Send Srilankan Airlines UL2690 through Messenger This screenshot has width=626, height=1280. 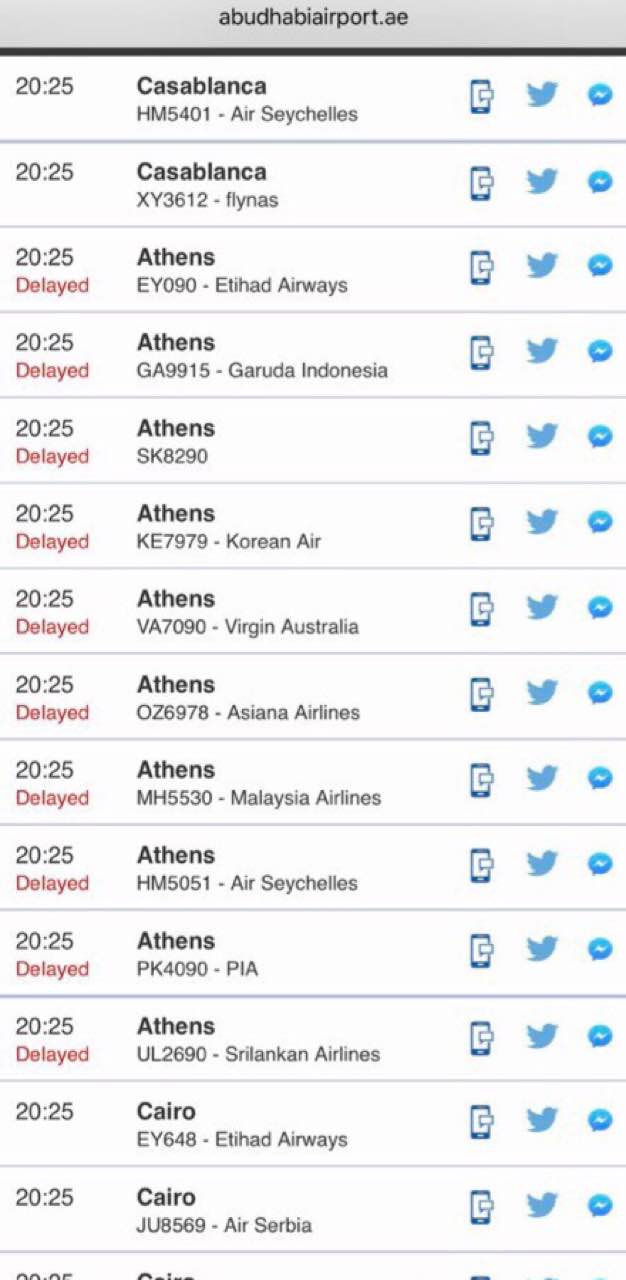(x=600, y=1036)
